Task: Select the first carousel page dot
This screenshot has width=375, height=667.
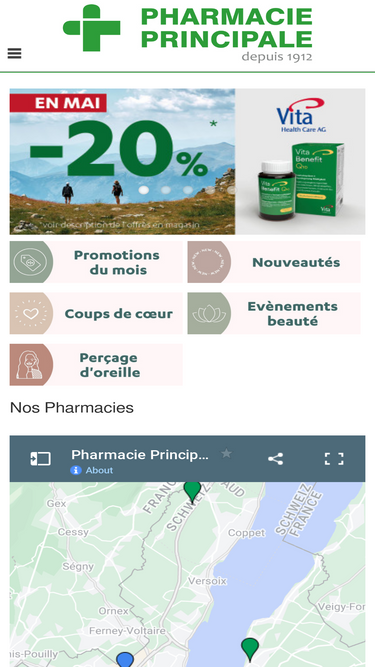Action: click(144, 190)
